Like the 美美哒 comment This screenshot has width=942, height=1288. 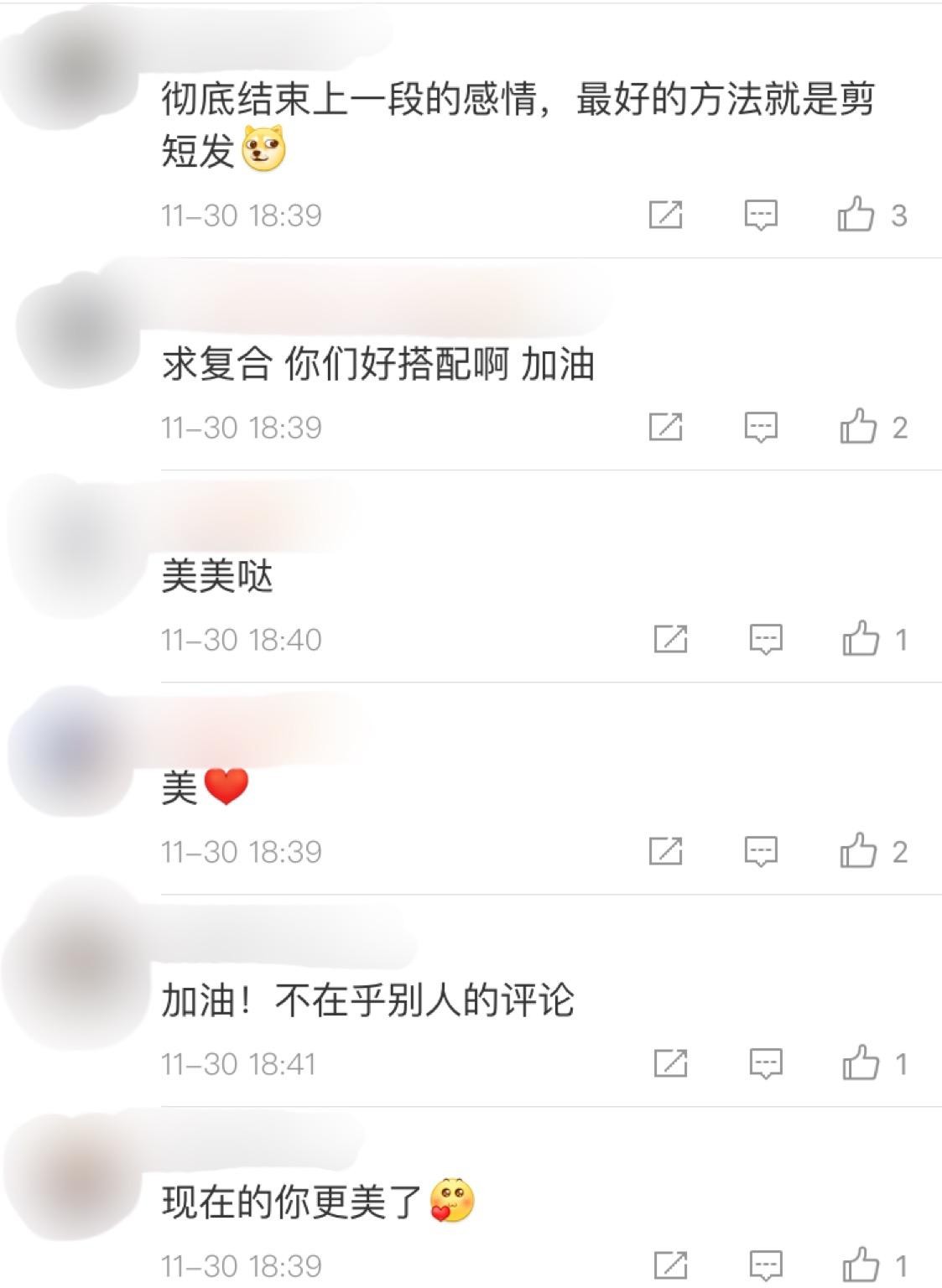tap(861, 639)
